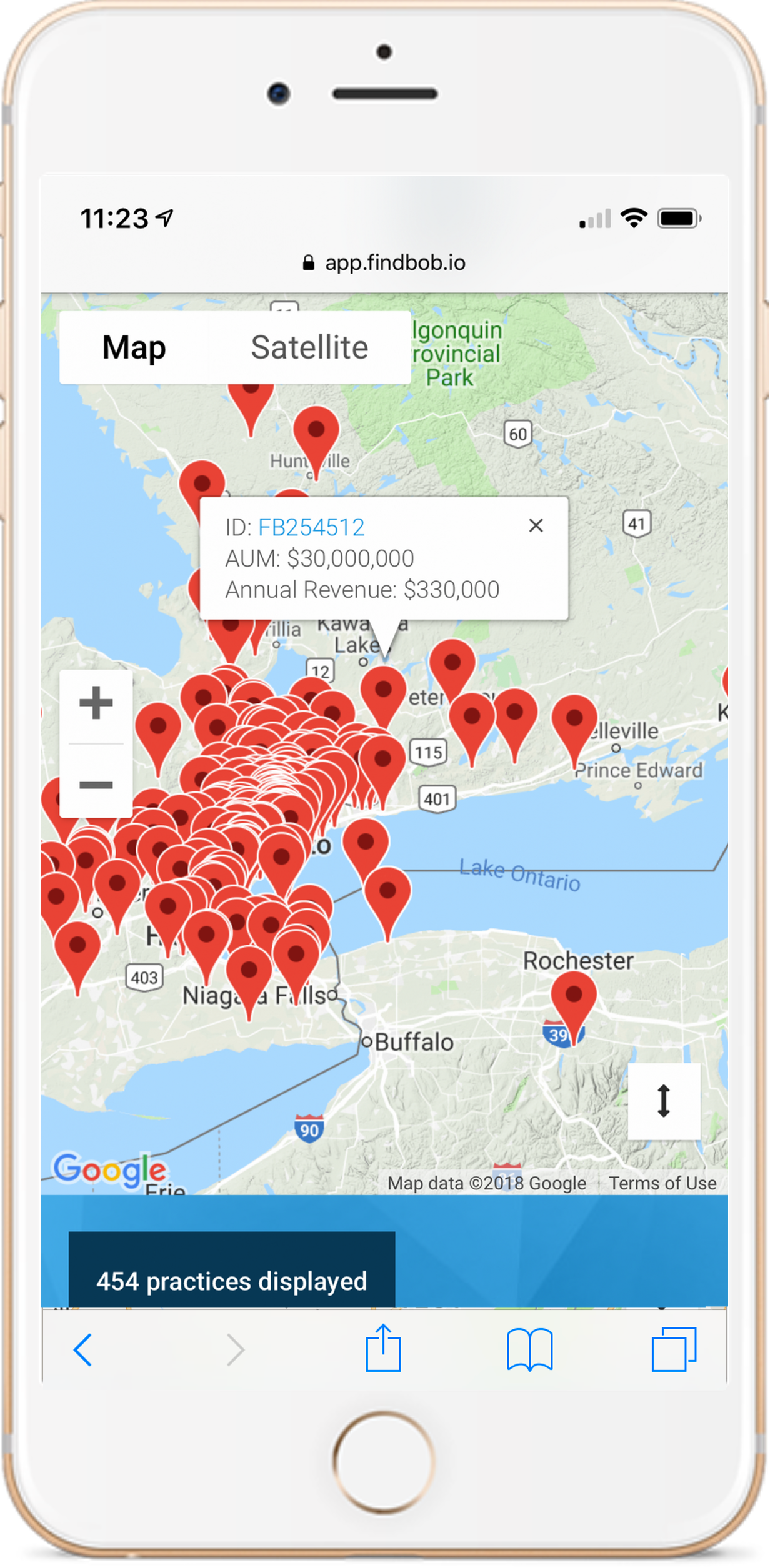Tap the vertical resize arrow button
This screenshot has width=770, height=1568.
coord(664,1101)
